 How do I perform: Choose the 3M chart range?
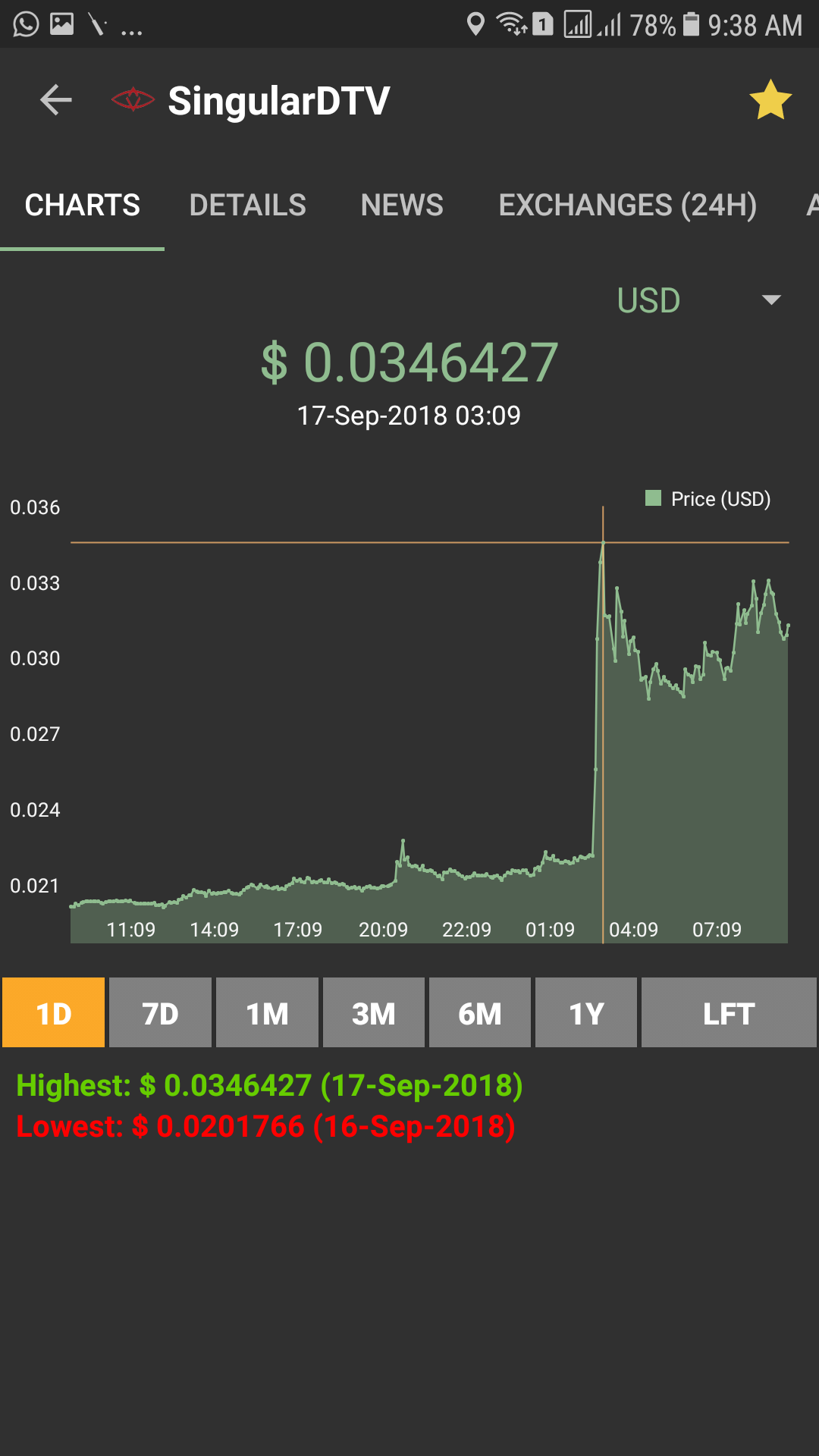point(373,1013)
